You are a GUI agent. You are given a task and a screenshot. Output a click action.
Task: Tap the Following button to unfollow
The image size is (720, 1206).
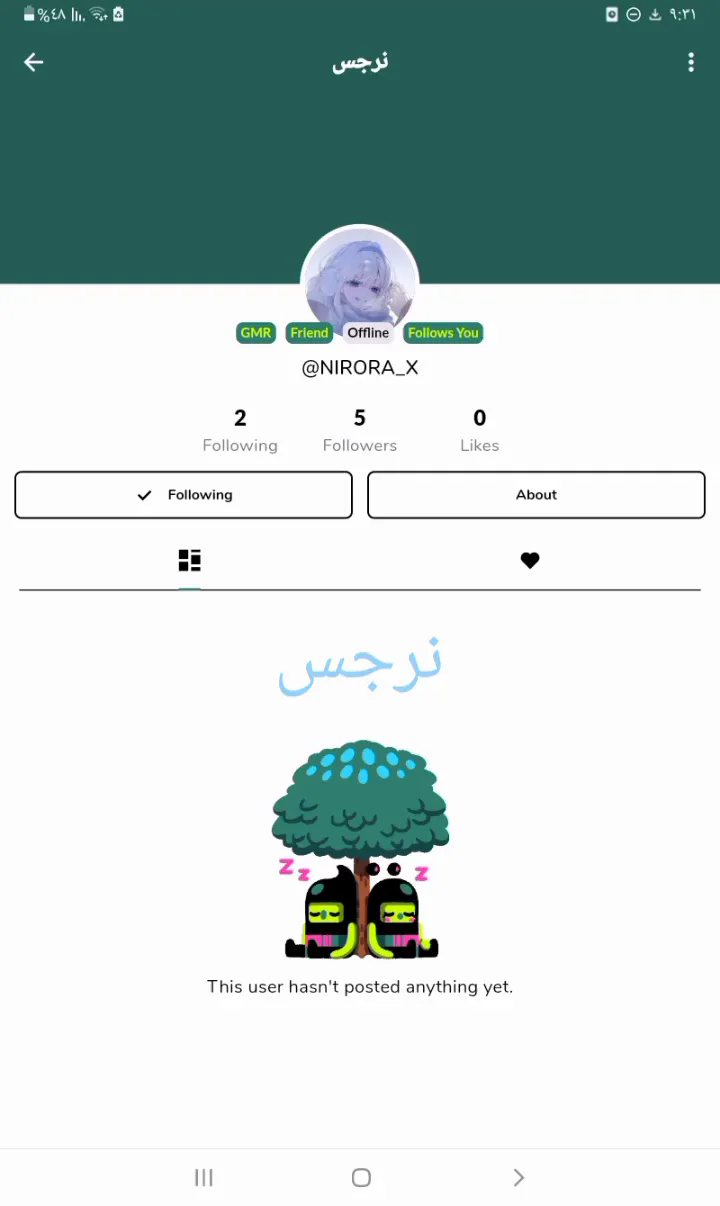(184, 495)
